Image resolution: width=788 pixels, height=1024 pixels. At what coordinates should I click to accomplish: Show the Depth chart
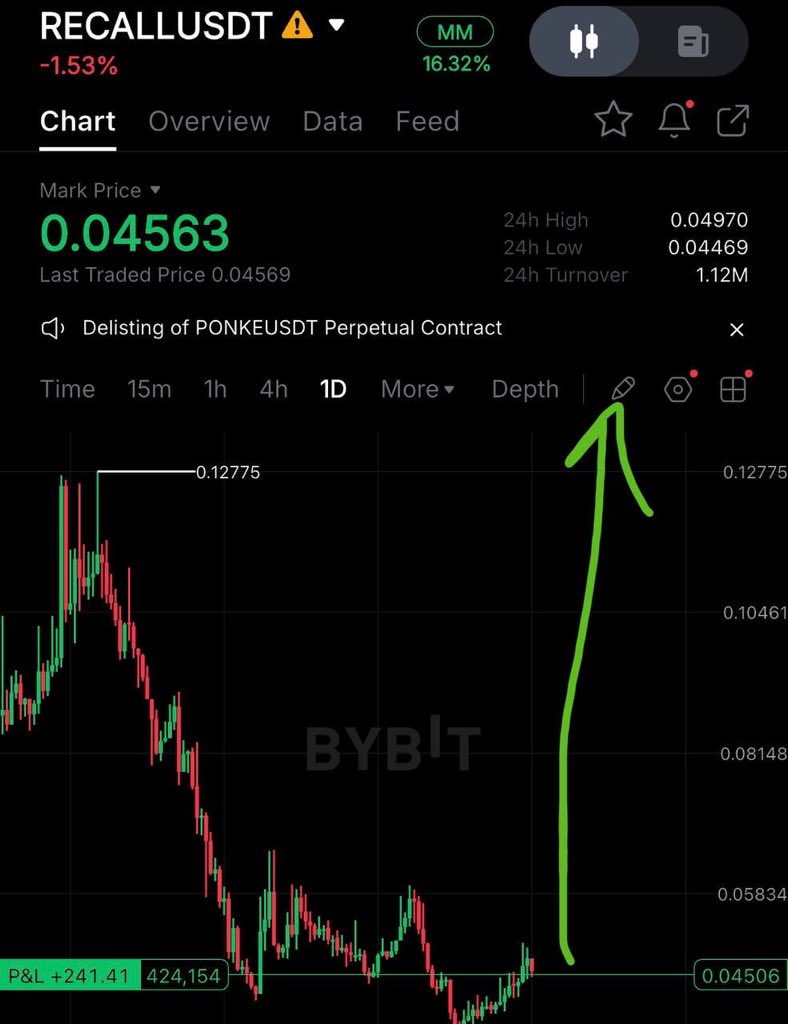pos(525,389)
